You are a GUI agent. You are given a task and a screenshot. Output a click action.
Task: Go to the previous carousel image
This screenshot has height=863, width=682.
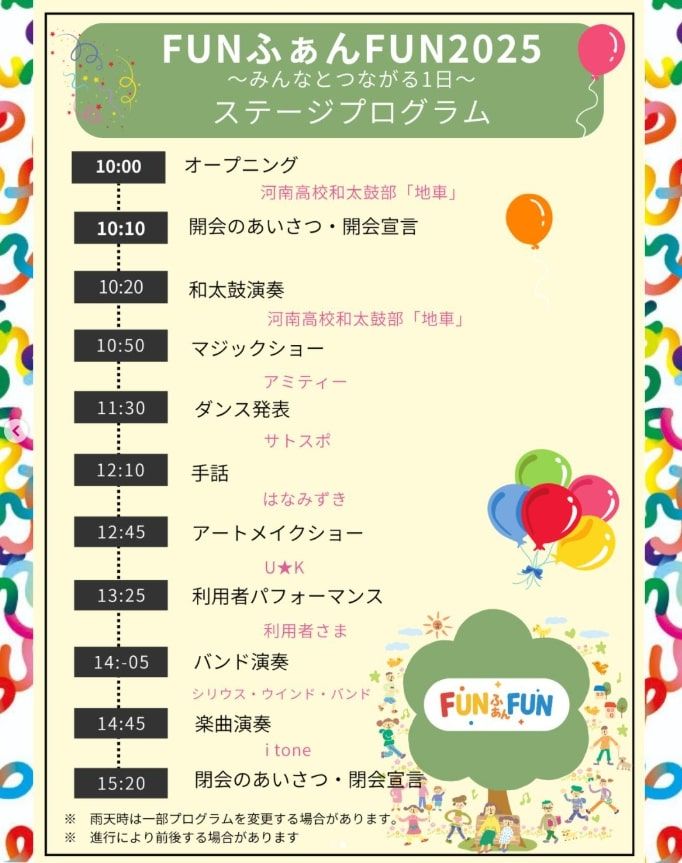[16, 432]
